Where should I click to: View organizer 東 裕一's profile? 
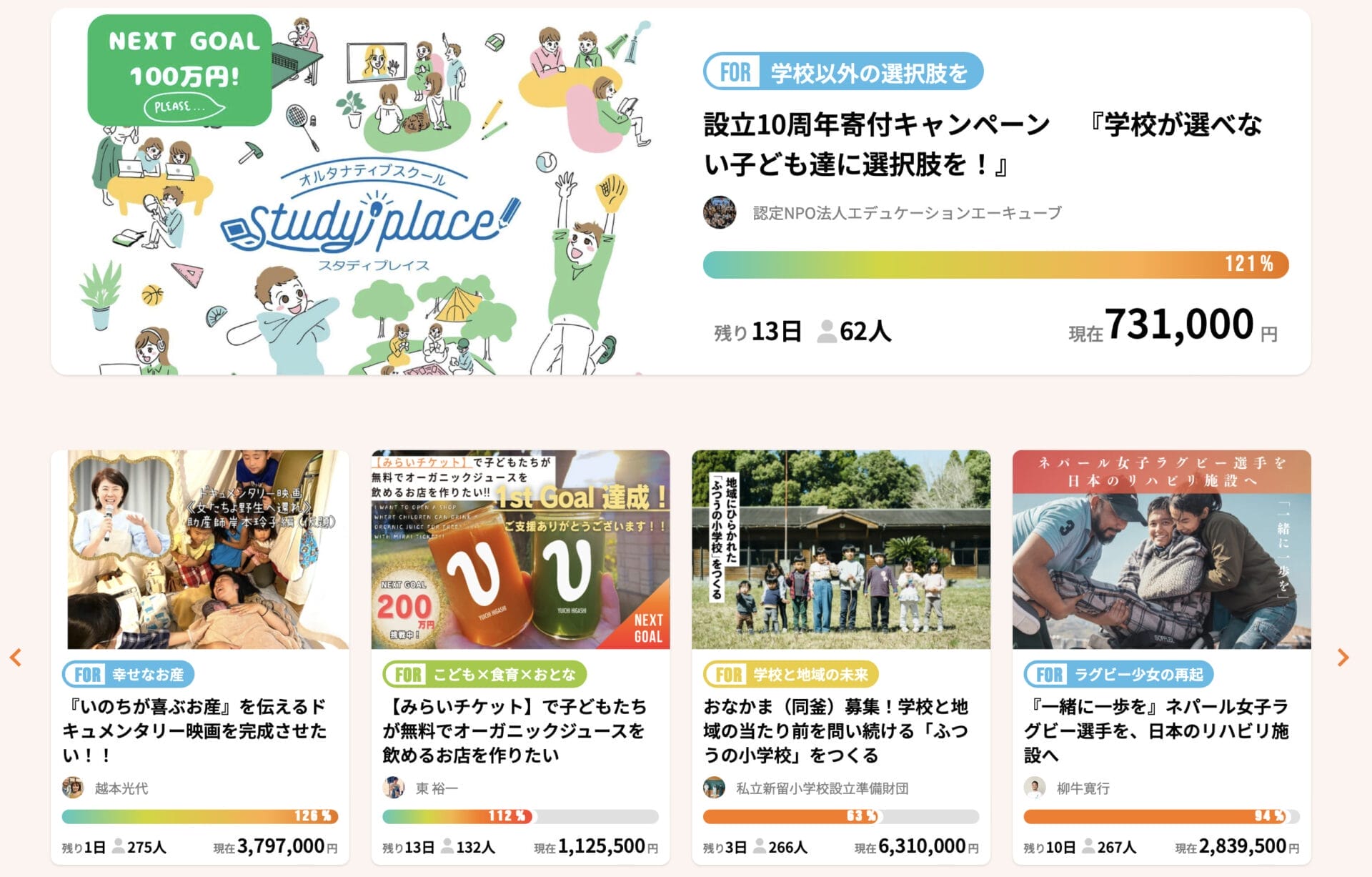(x=437, y=788)
